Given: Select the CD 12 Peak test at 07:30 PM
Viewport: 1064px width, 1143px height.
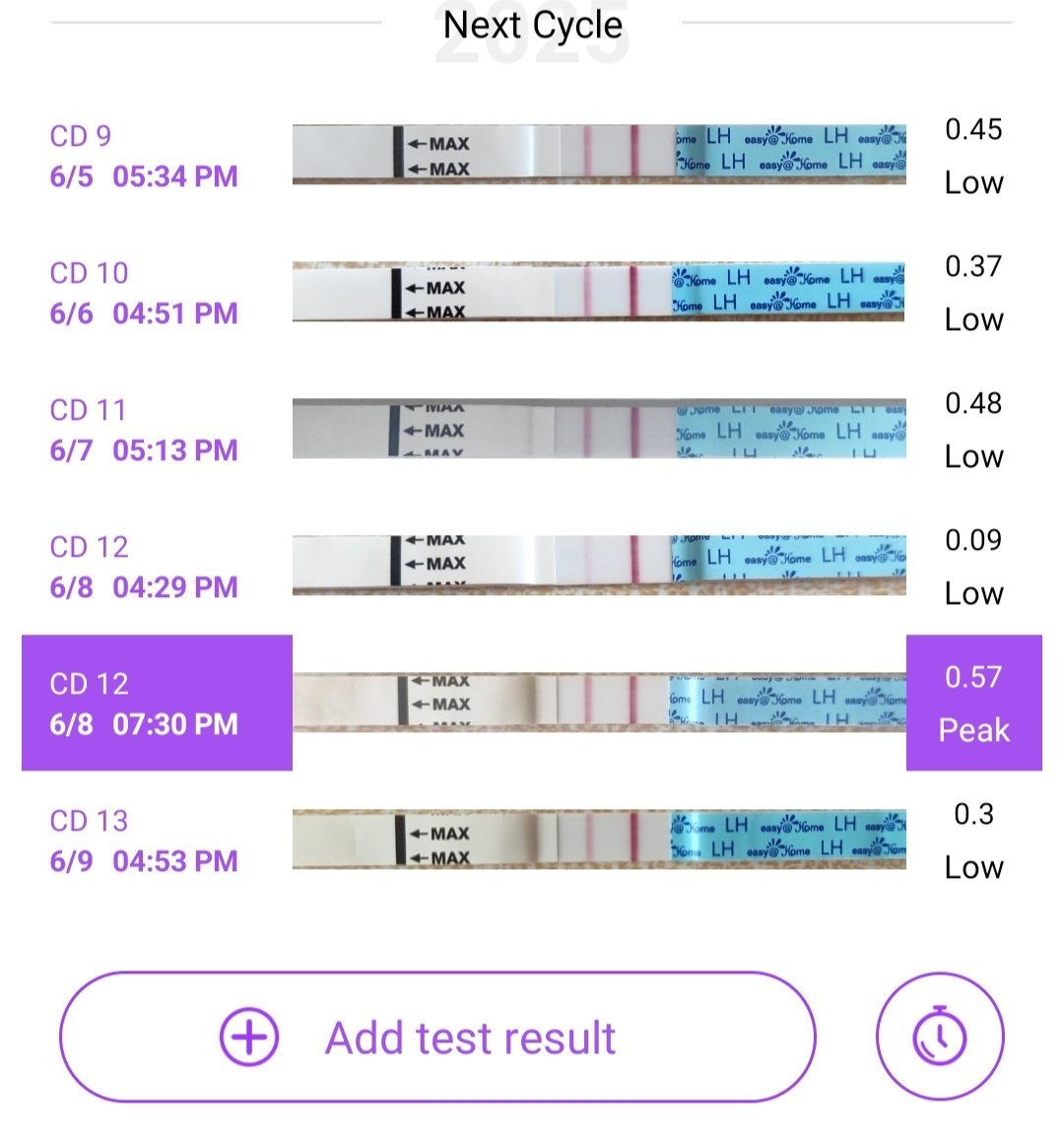Looking at the screenshot, I should click(x=532, y=704).
